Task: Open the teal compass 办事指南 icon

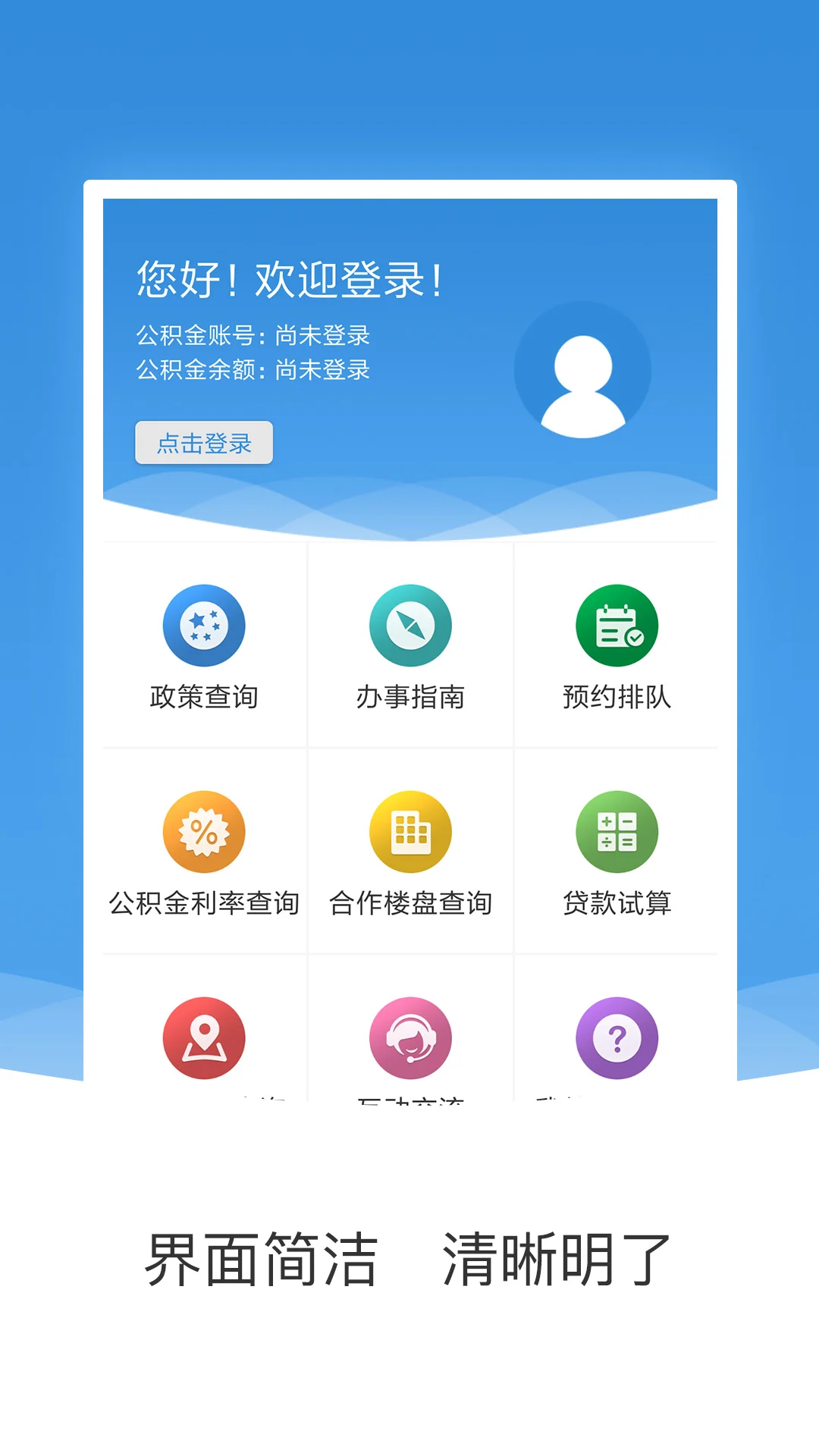Action: pyautogui.click(x=409, y=625)
